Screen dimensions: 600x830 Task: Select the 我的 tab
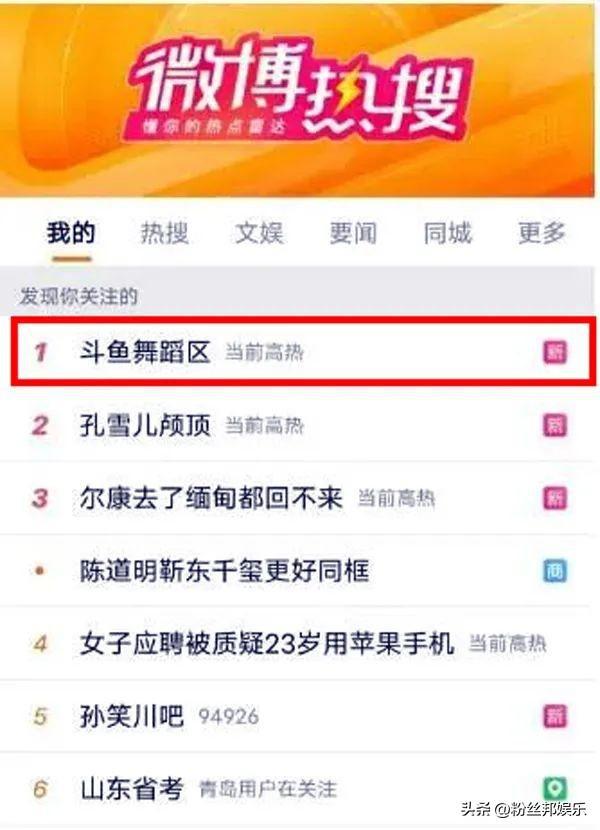pos(71,234)
